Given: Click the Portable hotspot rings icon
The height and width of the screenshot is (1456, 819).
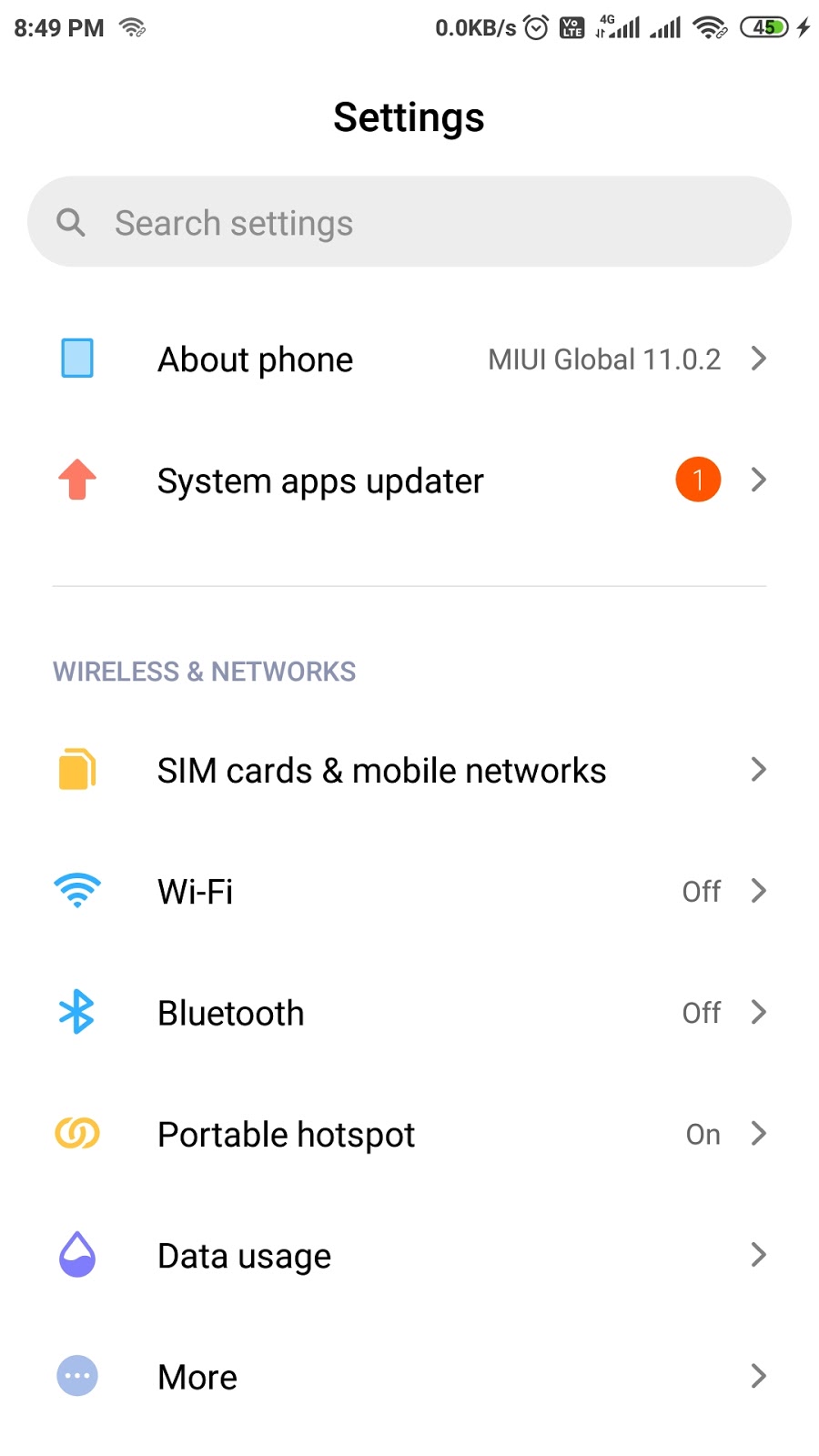Looking at the screenshot, I should 77,1133.
